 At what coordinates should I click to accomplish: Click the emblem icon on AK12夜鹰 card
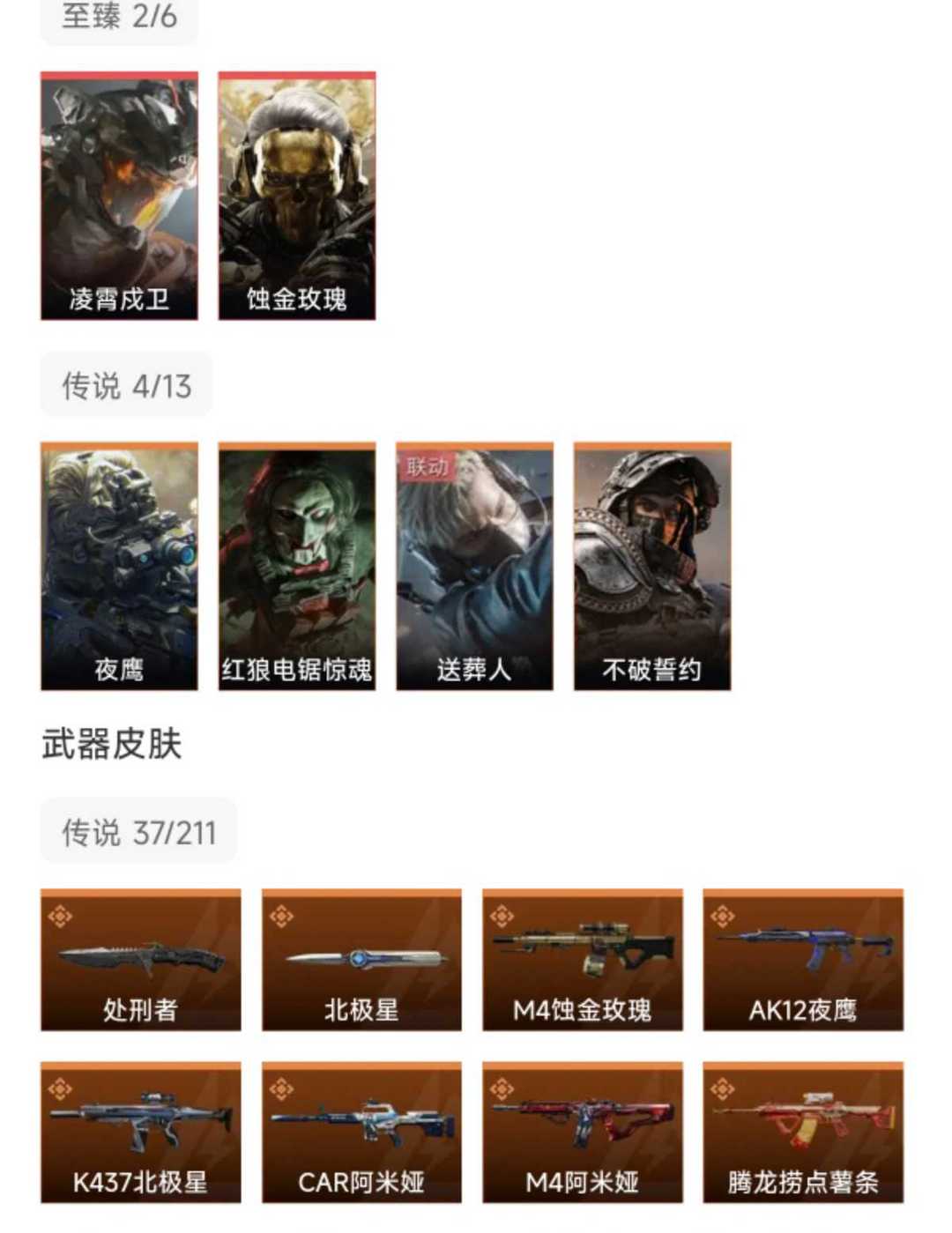point(725,917)
